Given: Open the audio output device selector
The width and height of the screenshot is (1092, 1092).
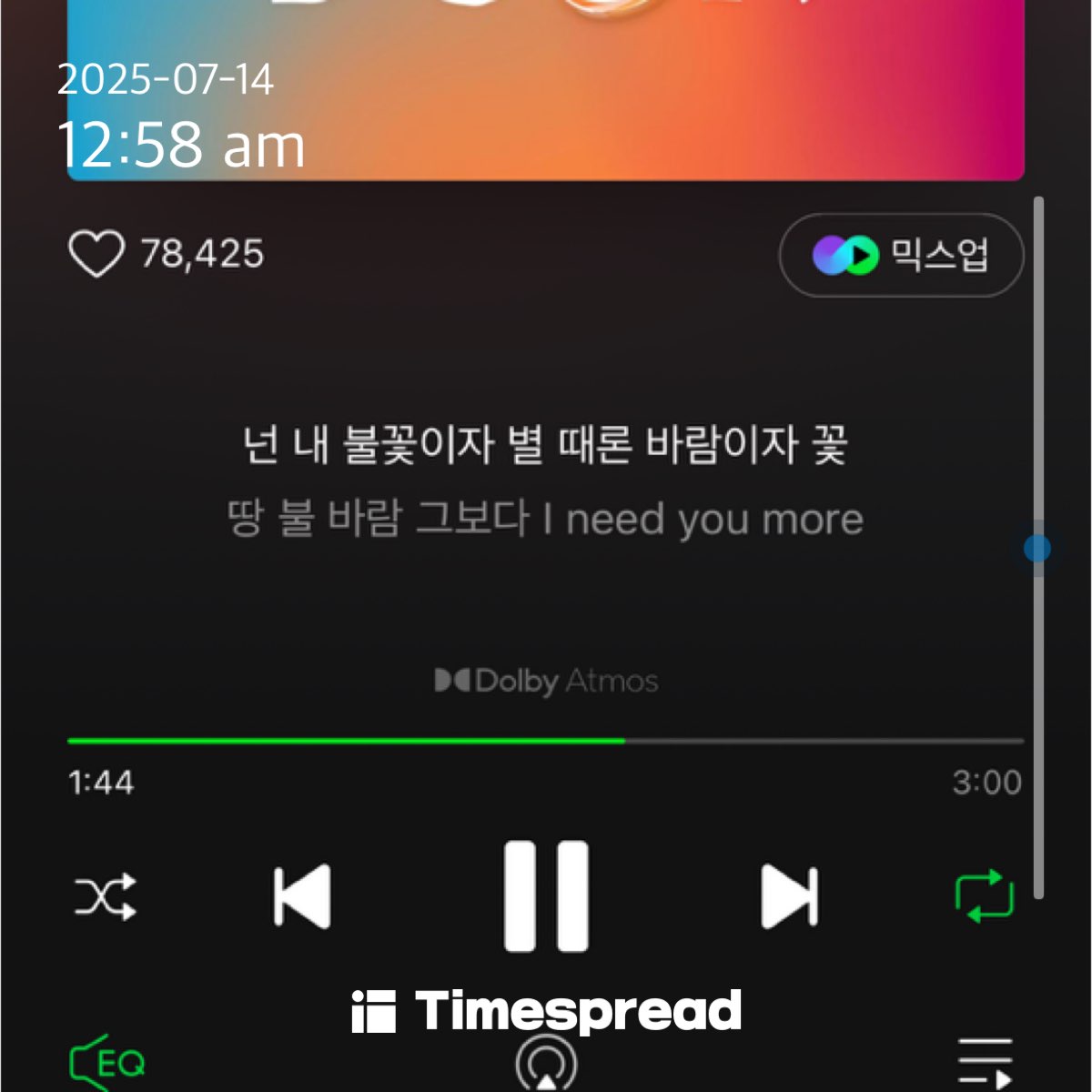Looking at the screenshot, I should coord(546,1065).
